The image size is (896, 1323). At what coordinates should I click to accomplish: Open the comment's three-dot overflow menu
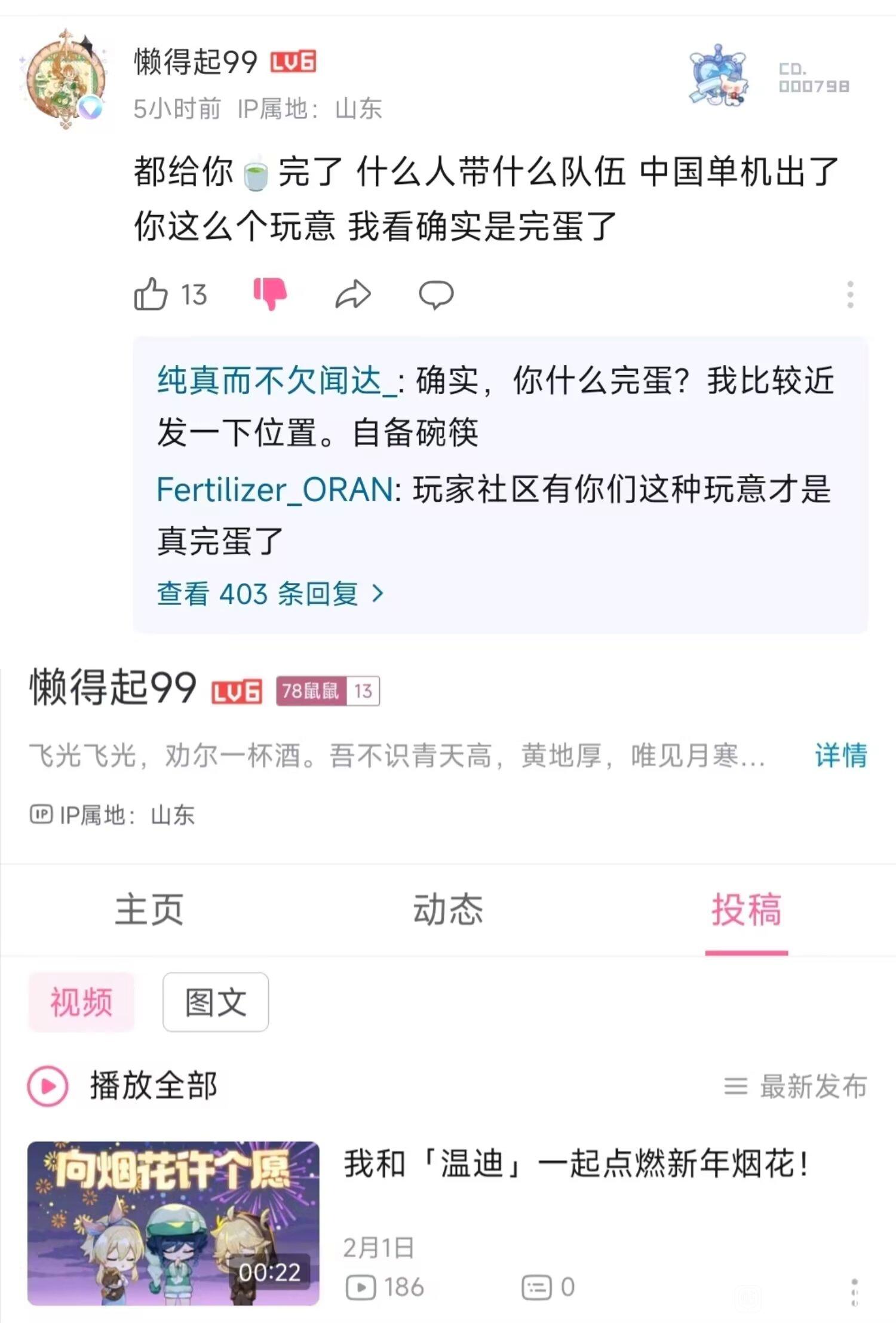coord(850,294)
